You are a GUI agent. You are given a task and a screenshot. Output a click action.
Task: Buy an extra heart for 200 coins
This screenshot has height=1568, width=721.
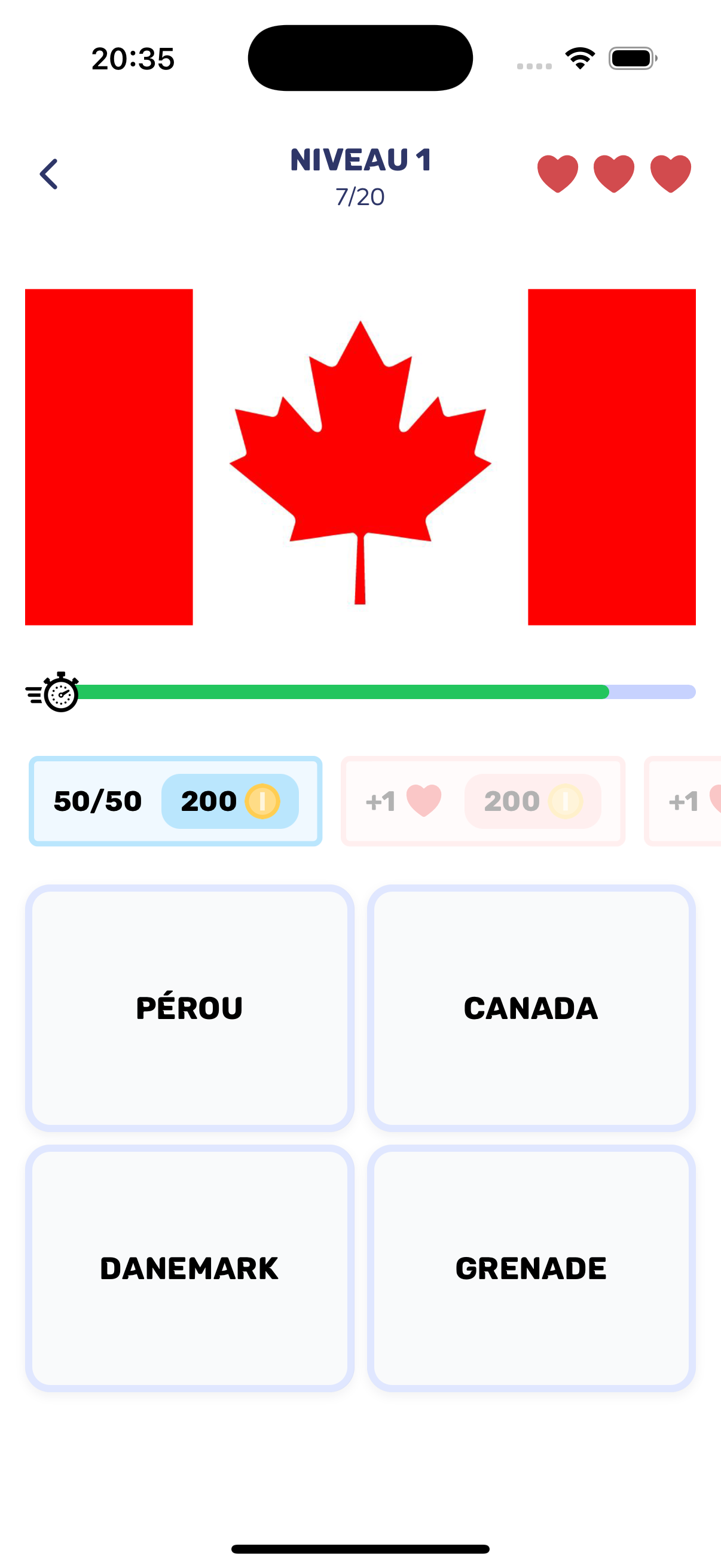tap(482, 801)
